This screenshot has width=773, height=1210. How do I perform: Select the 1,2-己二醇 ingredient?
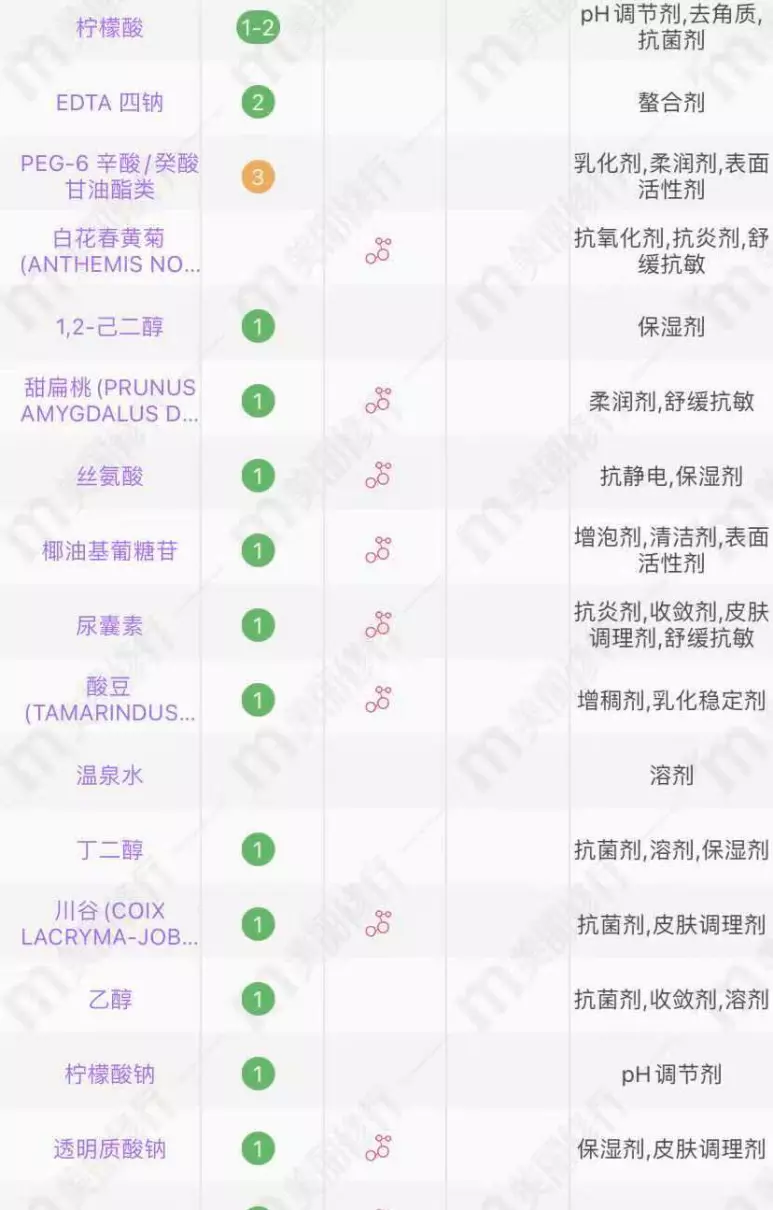pos(110,326)
